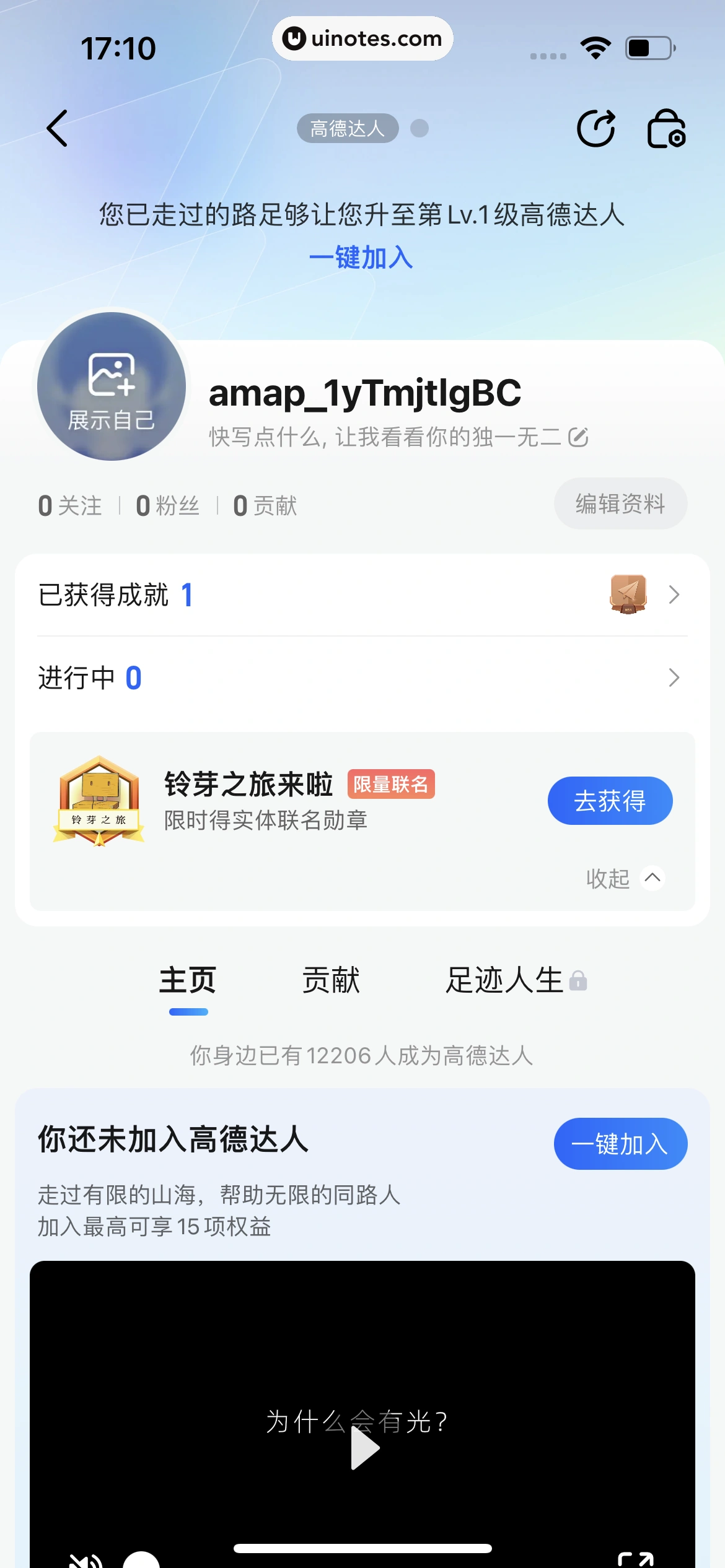Click the 去获得 button

tap(610, 800)
